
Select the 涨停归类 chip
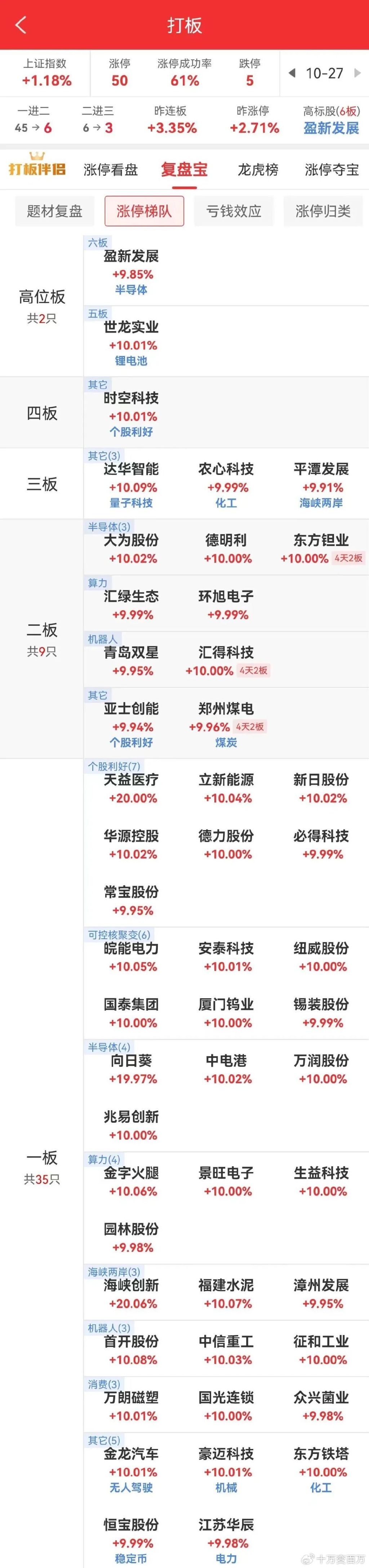[323, 211]
